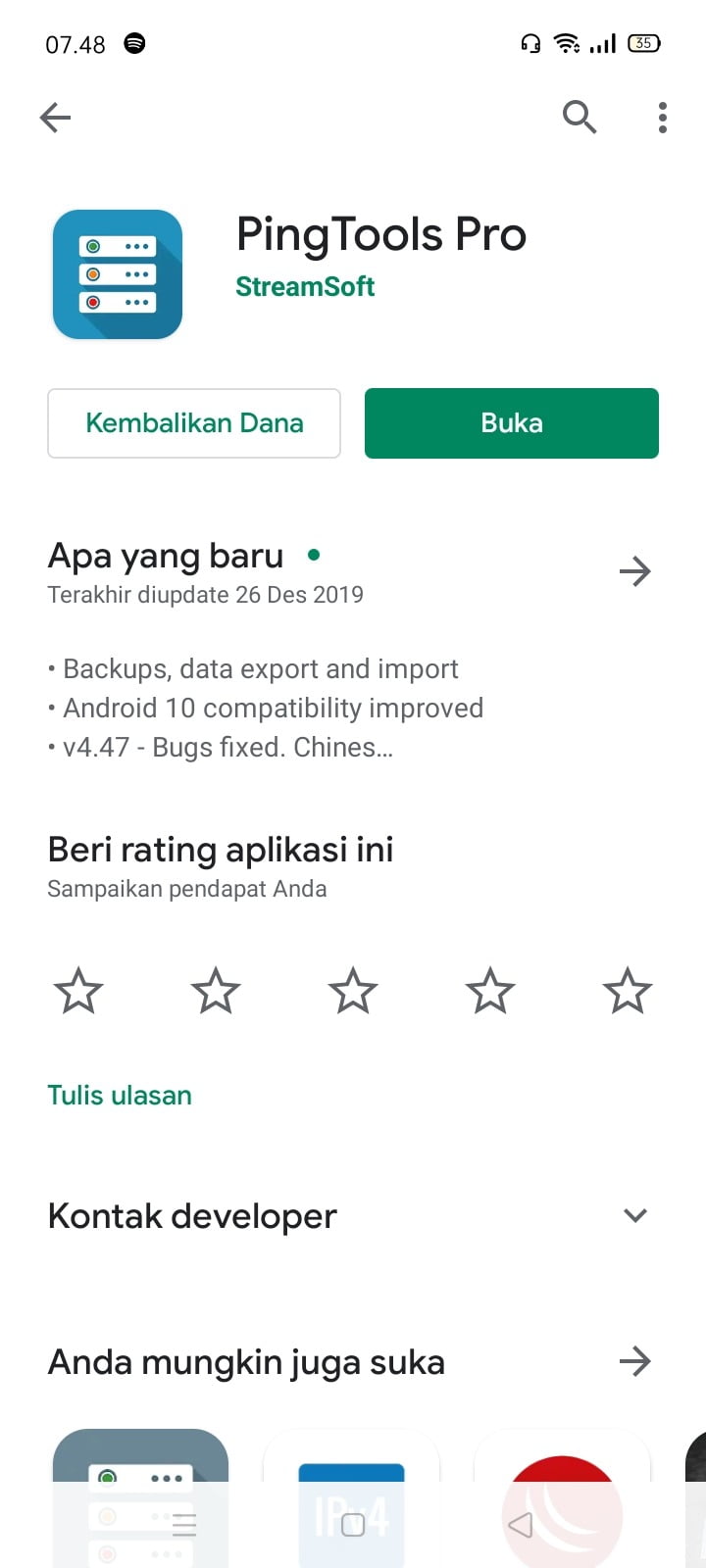Tap the back arrow at top left
Screen dimensions: 706x1568
click(x=55, y=117)
